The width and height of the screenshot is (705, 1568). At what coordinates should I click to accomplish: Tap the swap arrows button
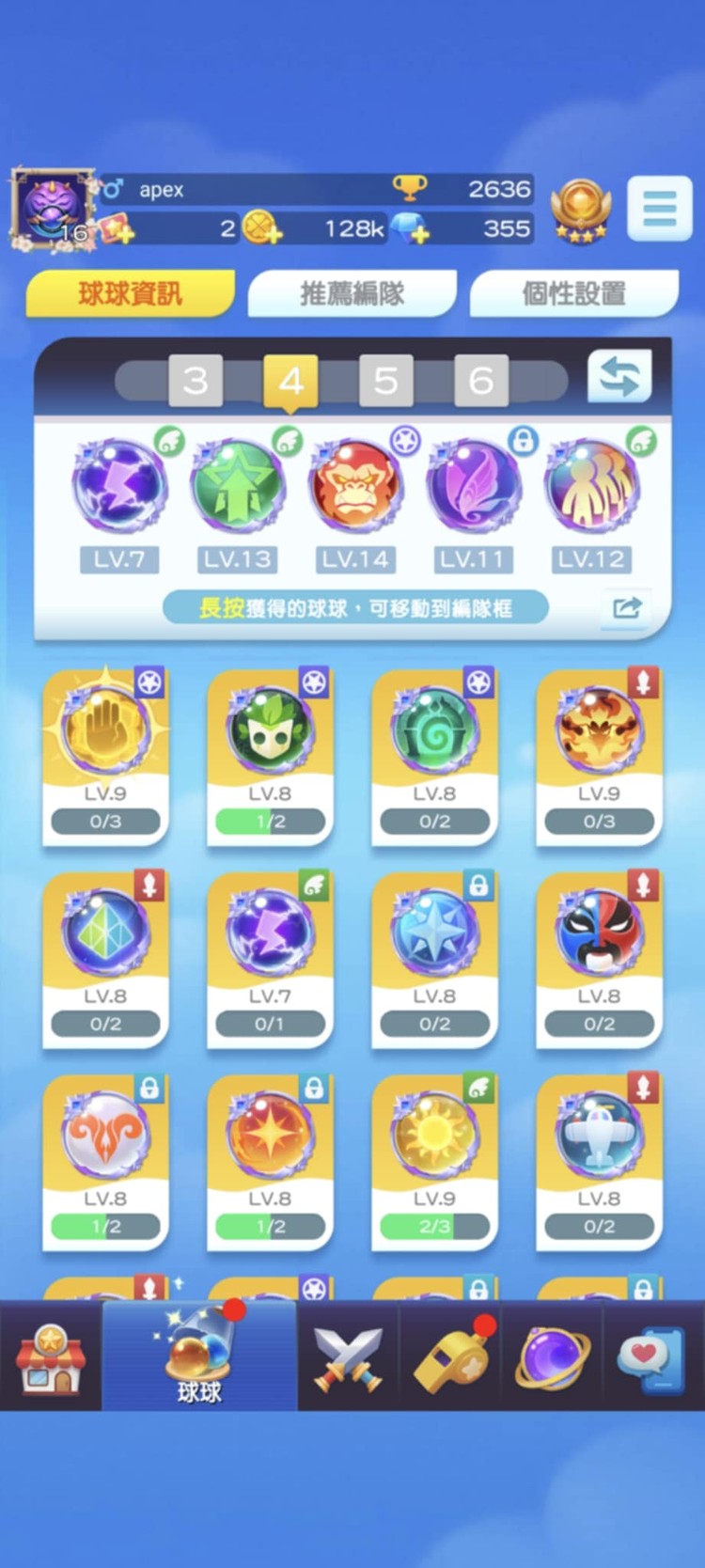pyautogui.click(x=619, y=376)
